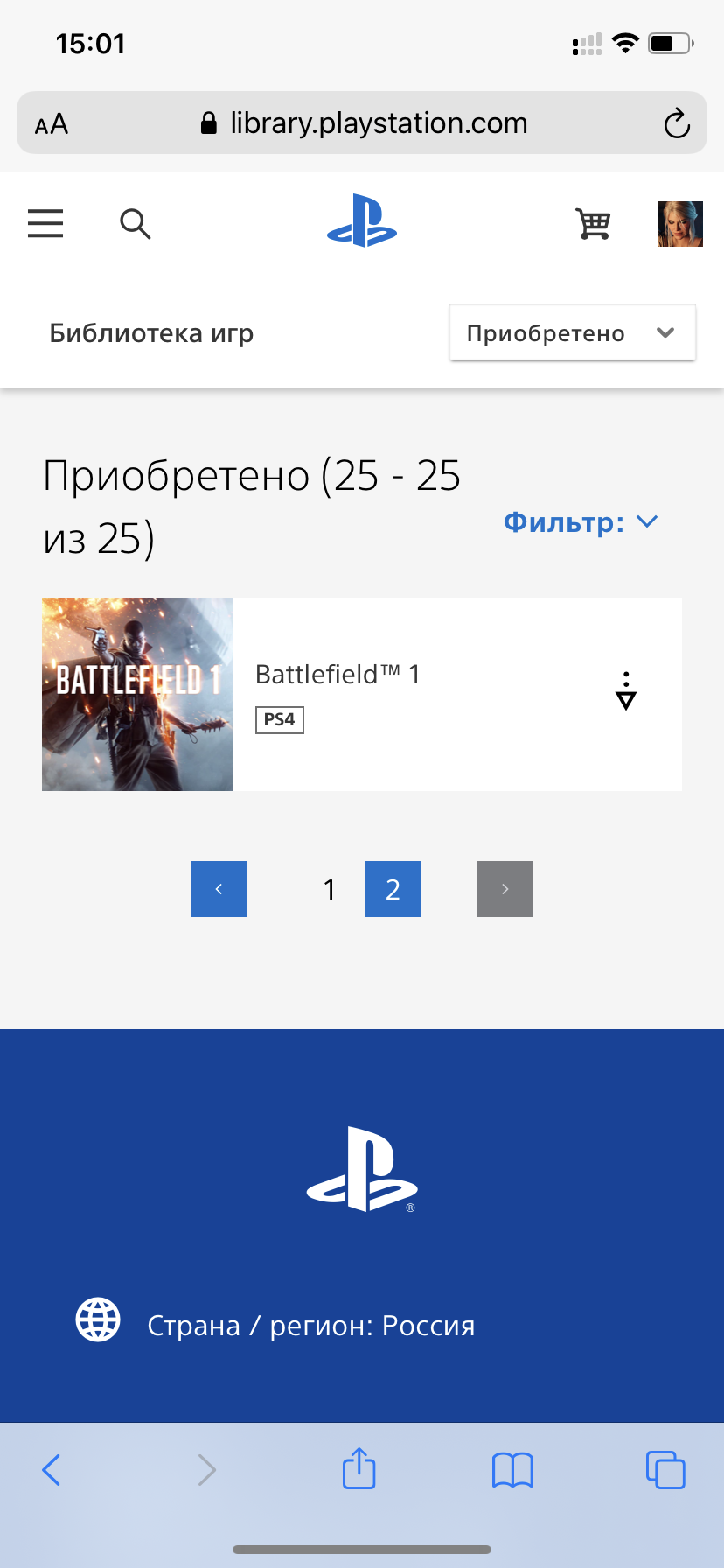Screen dimensions: 724x1568
Task: Select page 2
Action: 393,889
